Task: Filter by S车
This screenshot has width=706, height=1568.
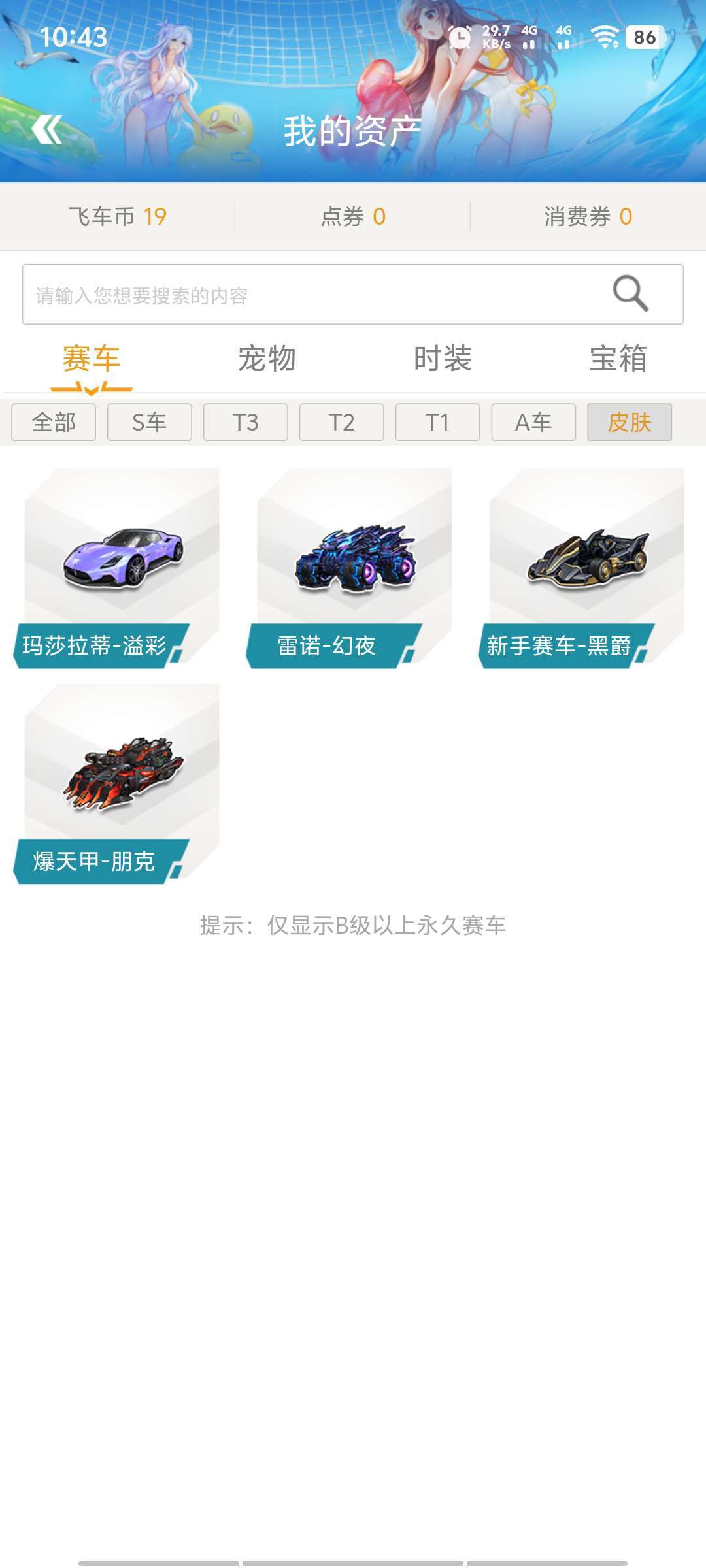Action: [x=150, y=422]
